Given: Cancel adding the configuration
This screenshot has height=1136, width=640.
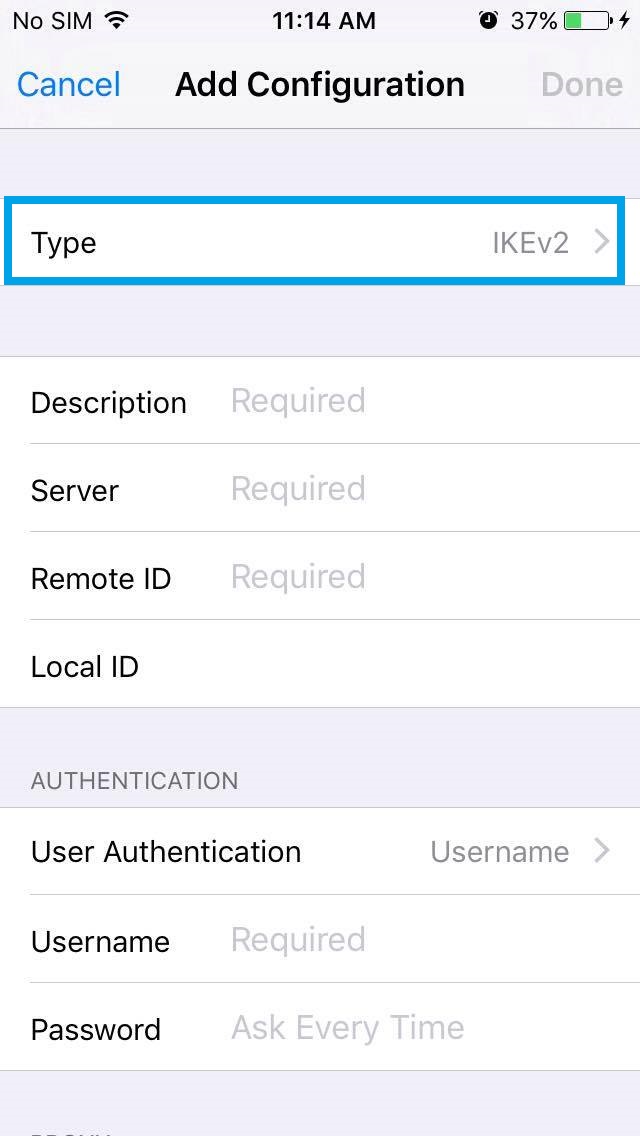Looking at the screenshot, I should pos(68,85).
